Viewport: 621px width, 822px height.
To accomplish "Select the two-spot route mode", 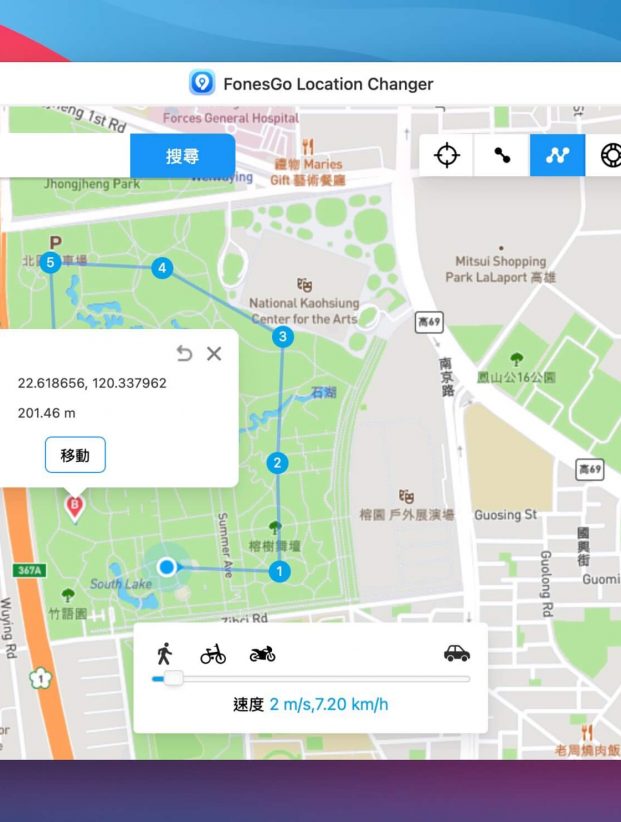I will tap(502, 156).
